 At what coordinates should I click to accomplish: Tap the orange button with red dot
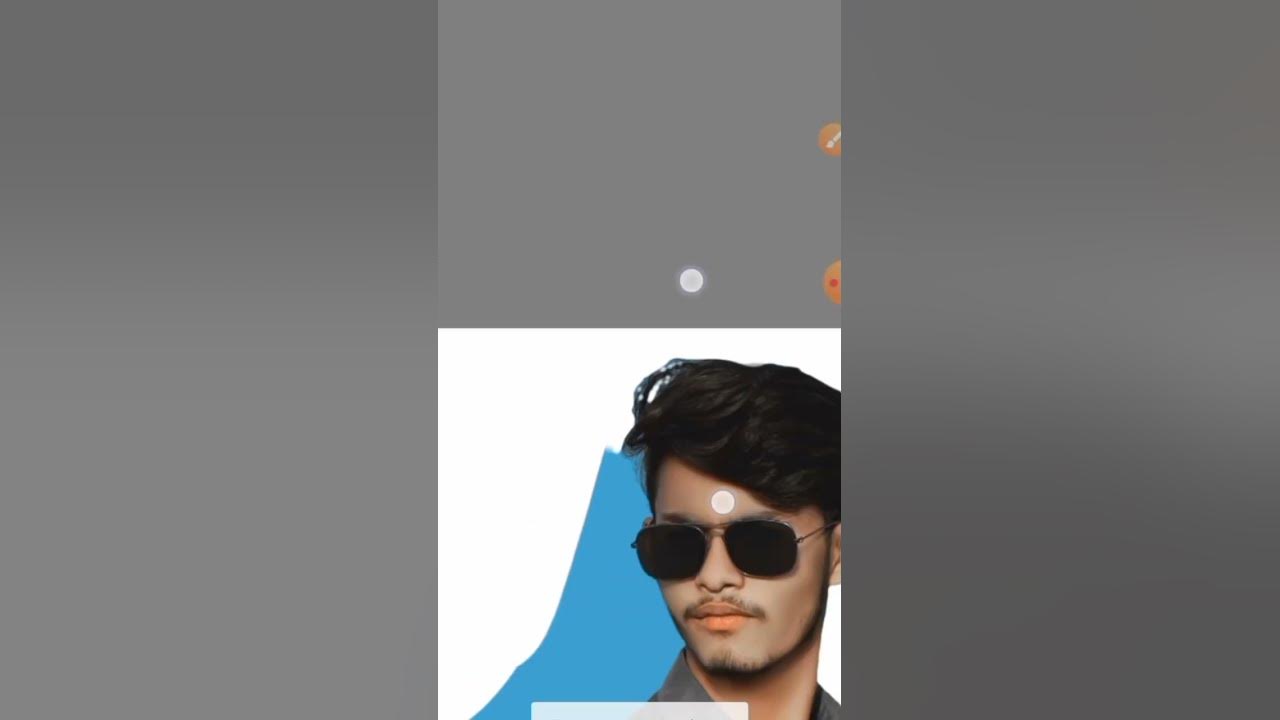(832, 283)
